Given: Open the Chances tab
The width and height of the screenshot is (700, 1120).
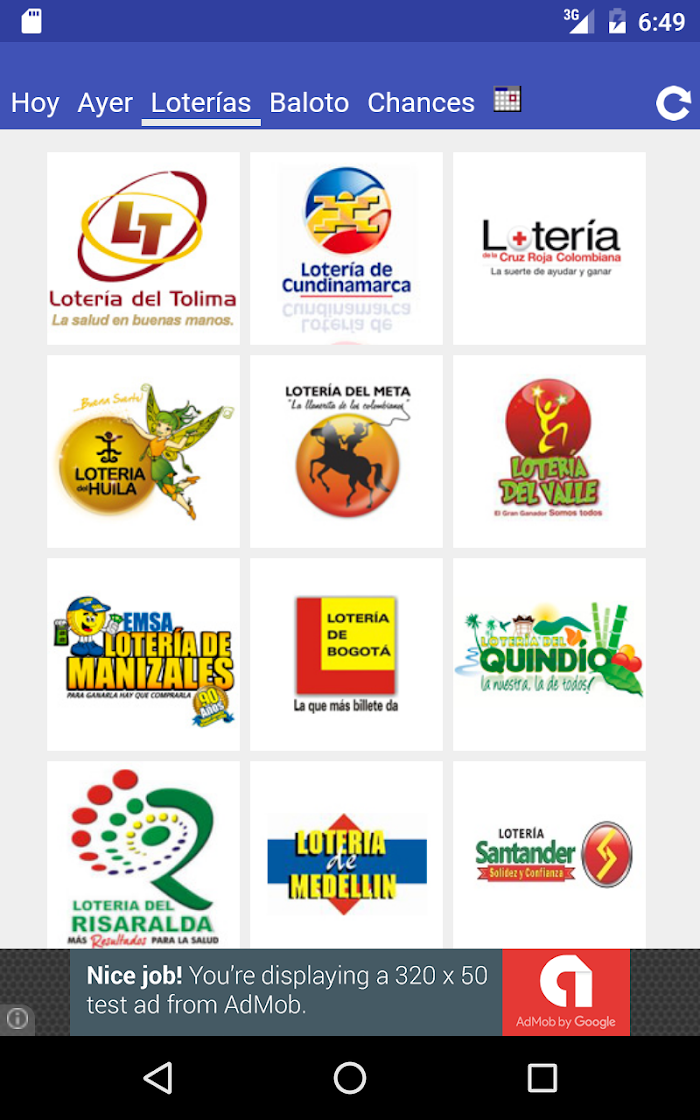Looking at the screenshot, I should [421, 103].
